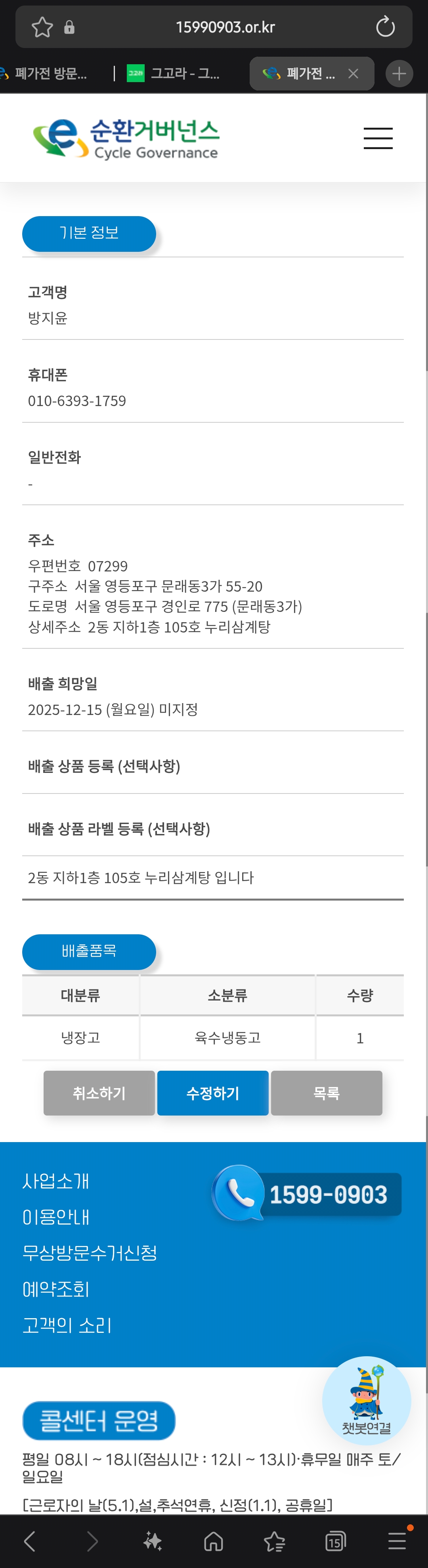Open the 사업소개 footer link
The image size is (428, 1568).
[x=56, y=1181]
